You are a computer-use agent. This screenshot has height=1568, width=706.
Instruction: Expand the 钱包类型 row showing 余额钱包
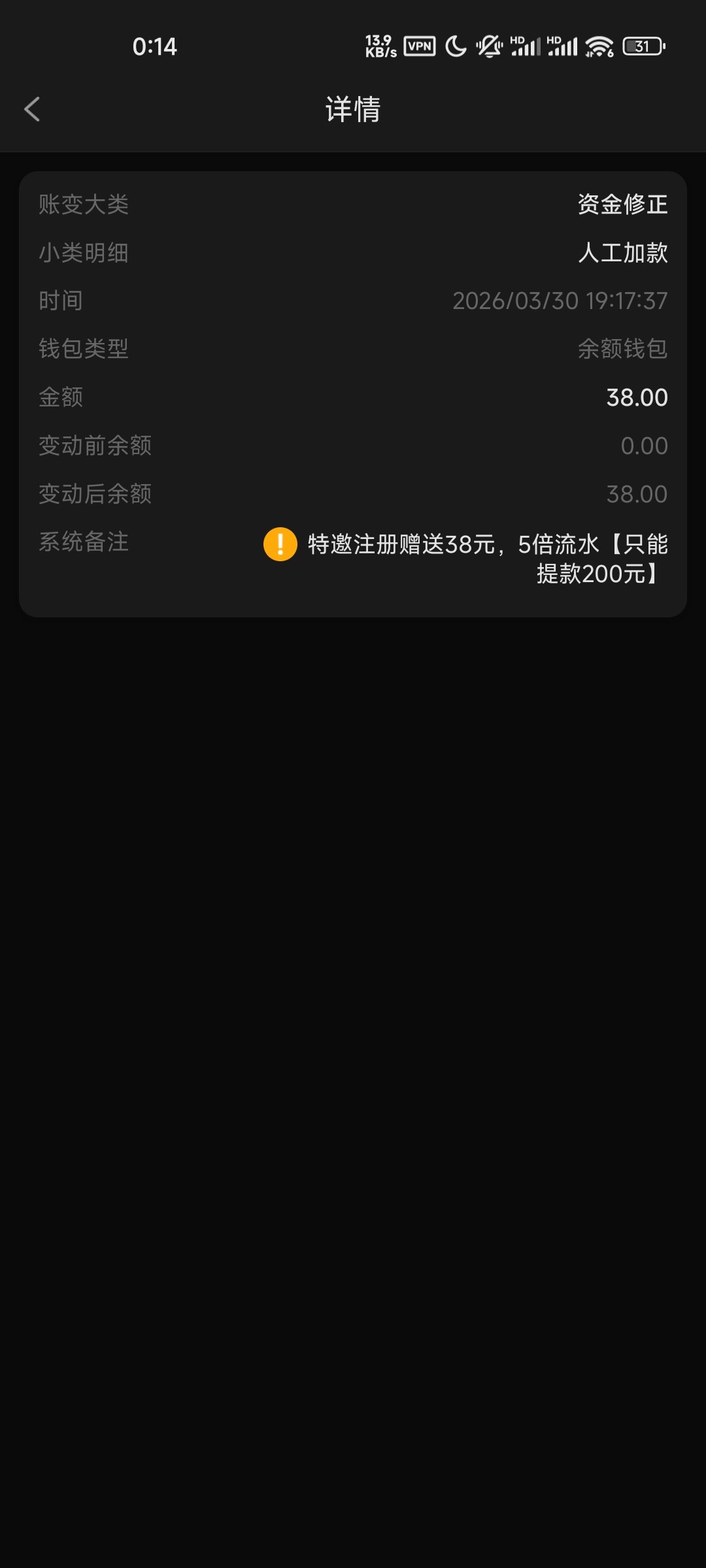(x=353, y=349)
